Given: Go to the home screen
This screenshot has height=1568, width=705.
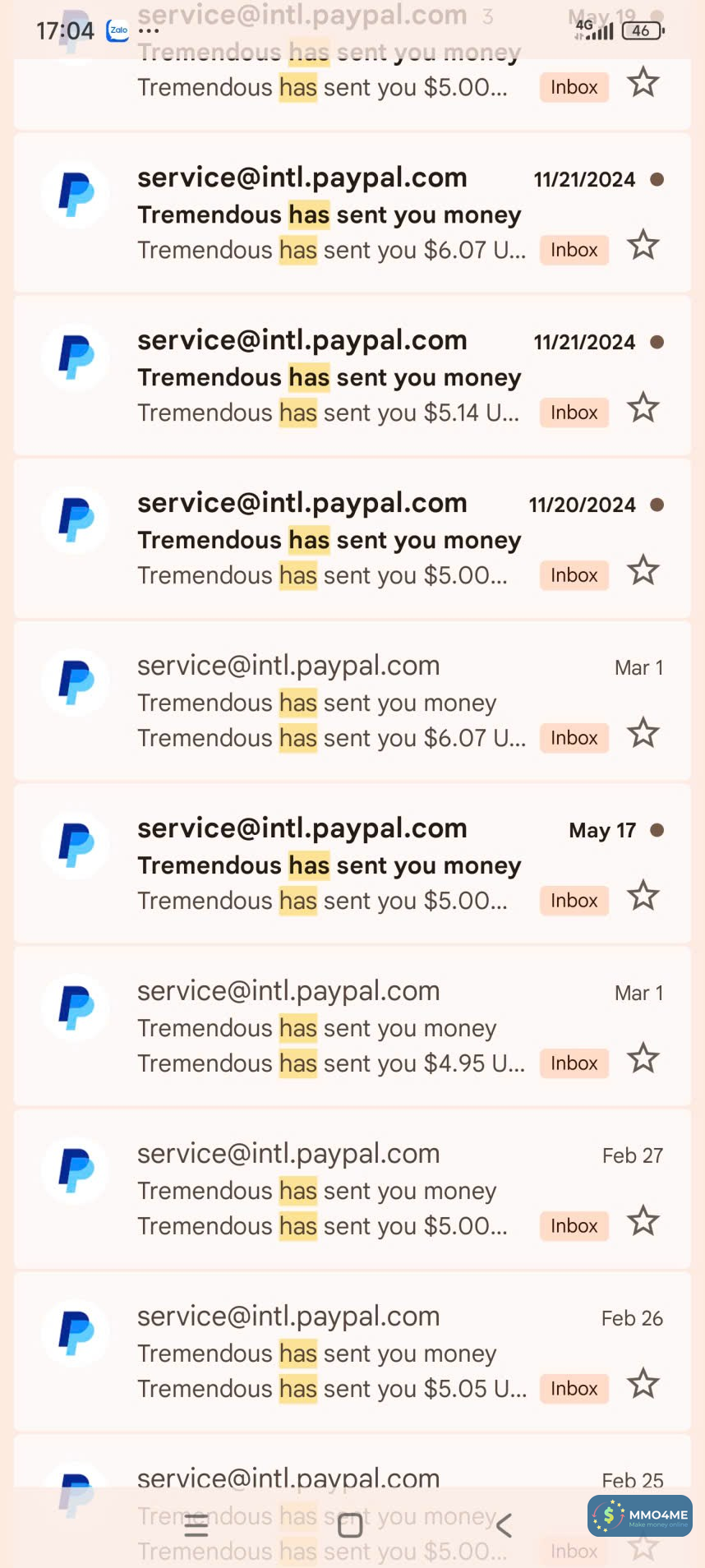Looking at the screenshot, I should click(350, 1526).
